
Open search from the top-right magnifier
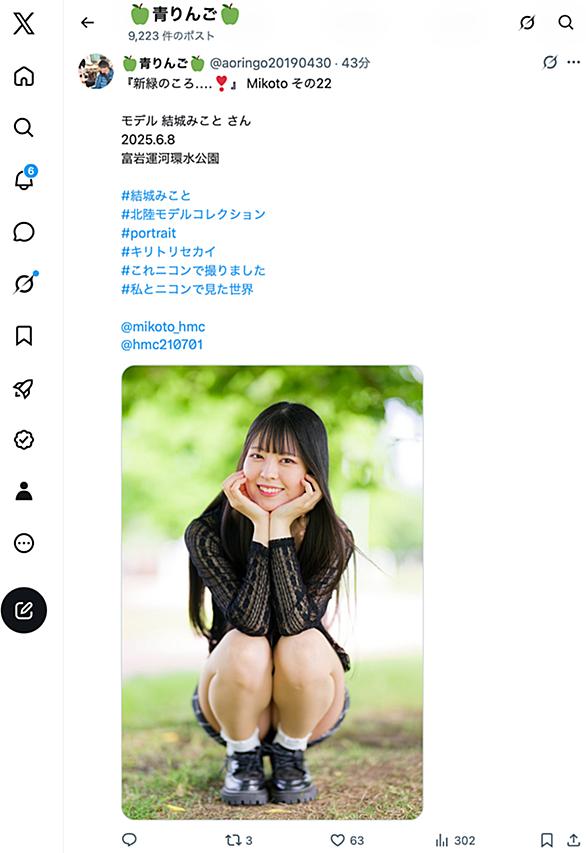566,22
